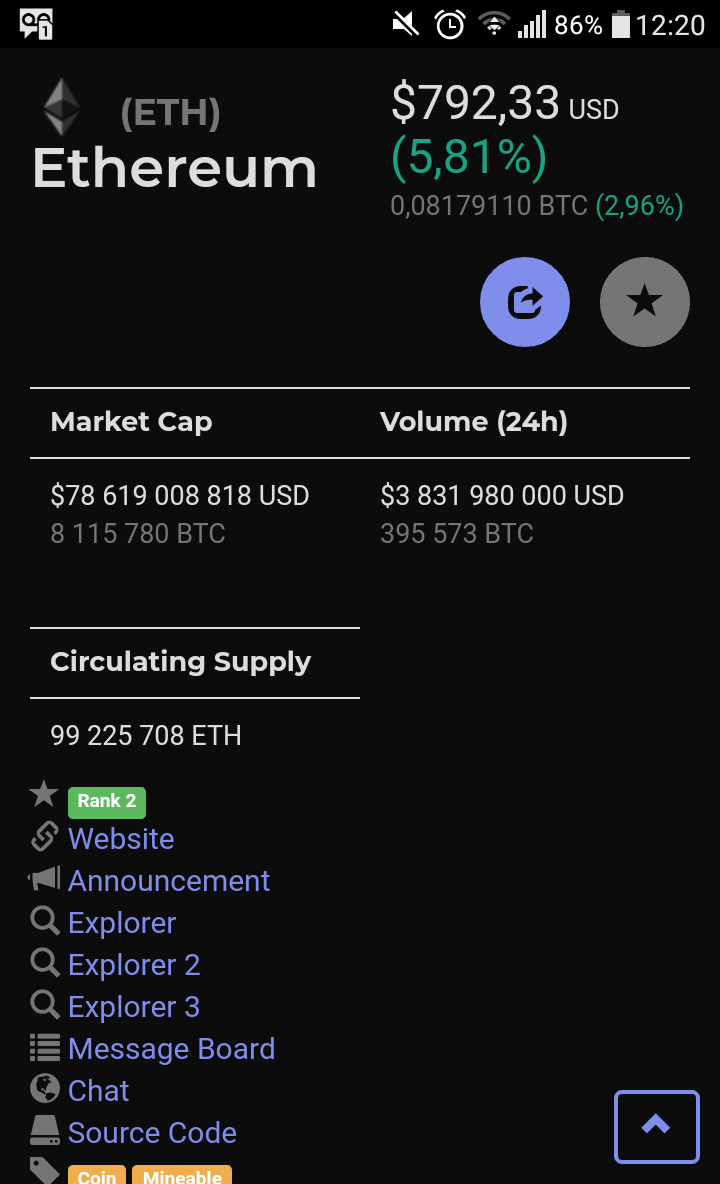Toggle the star to favorite Ethereum

point(644,301)
